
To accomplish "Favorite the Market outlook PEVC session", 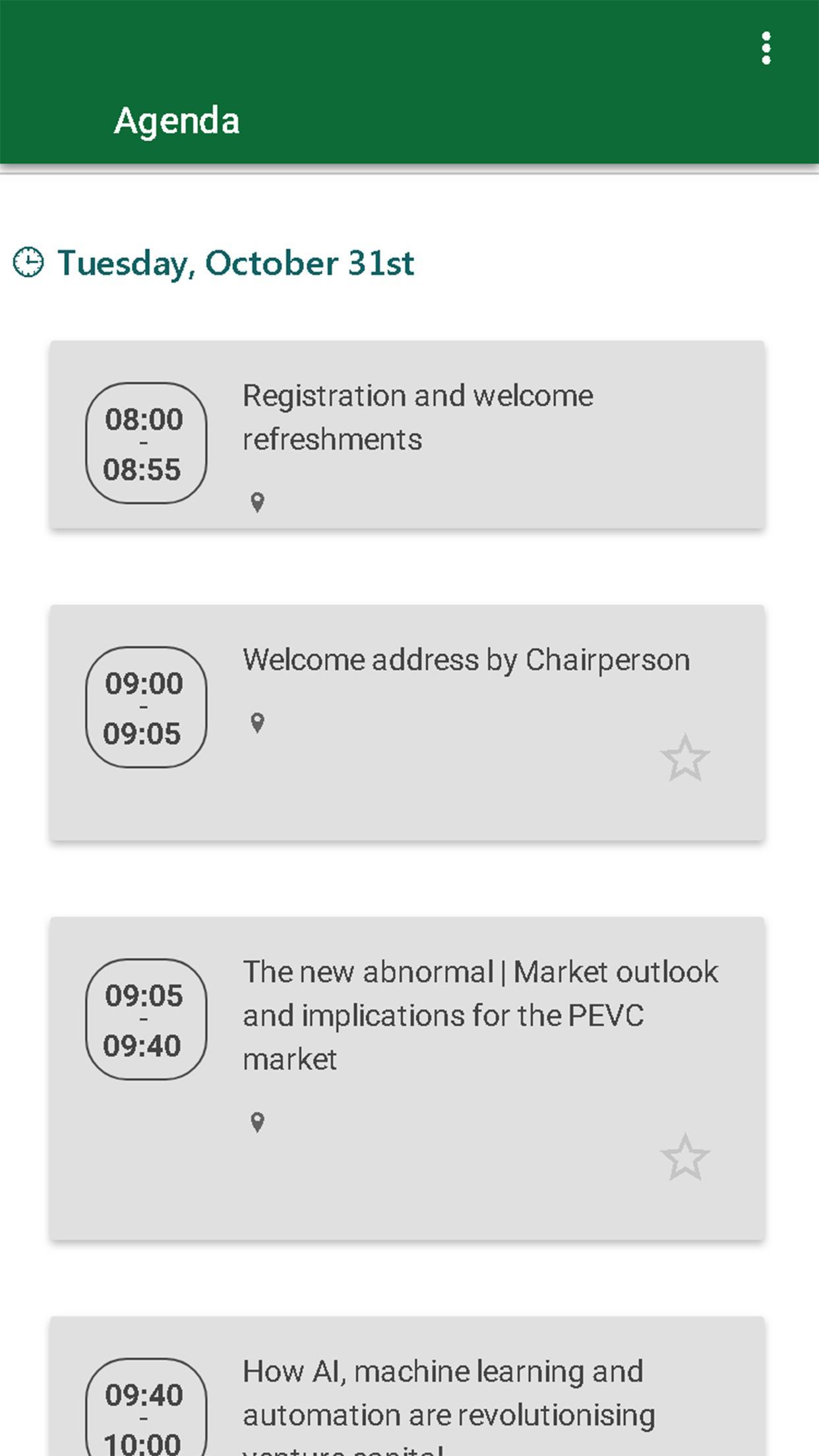I will pos(685,1157).
